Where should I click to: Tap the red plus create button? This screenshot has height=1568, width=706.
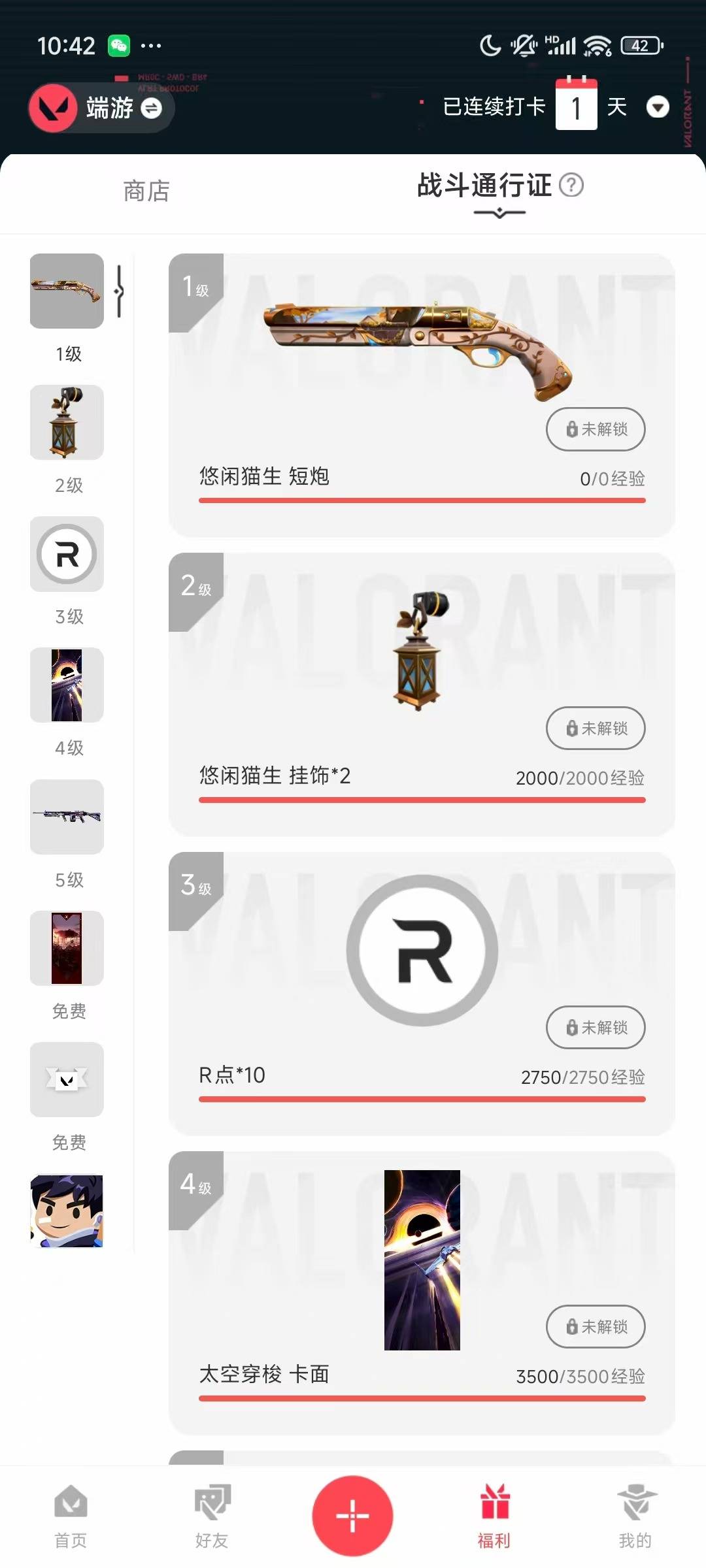[352, 1516]
